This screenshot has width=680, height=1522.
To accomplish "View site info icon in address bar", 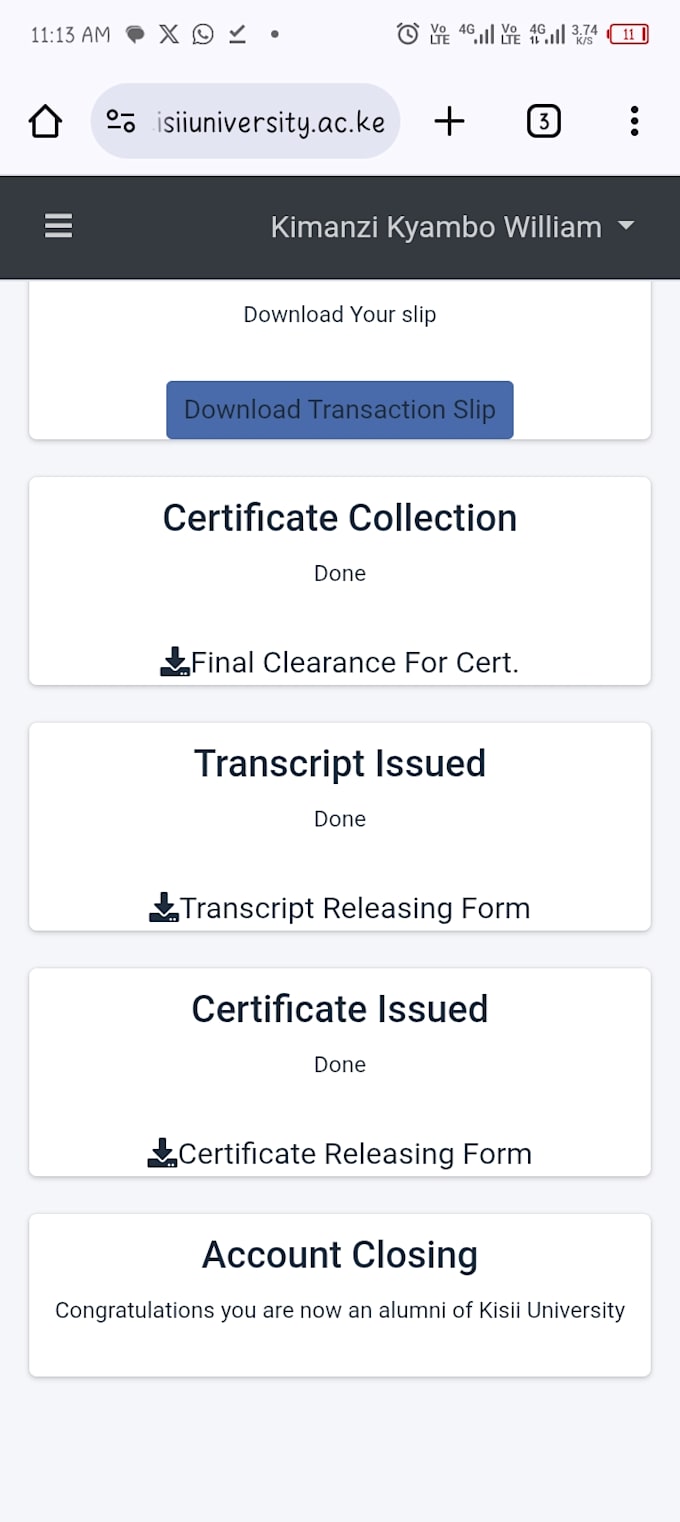I will click(x=121, y=122).
